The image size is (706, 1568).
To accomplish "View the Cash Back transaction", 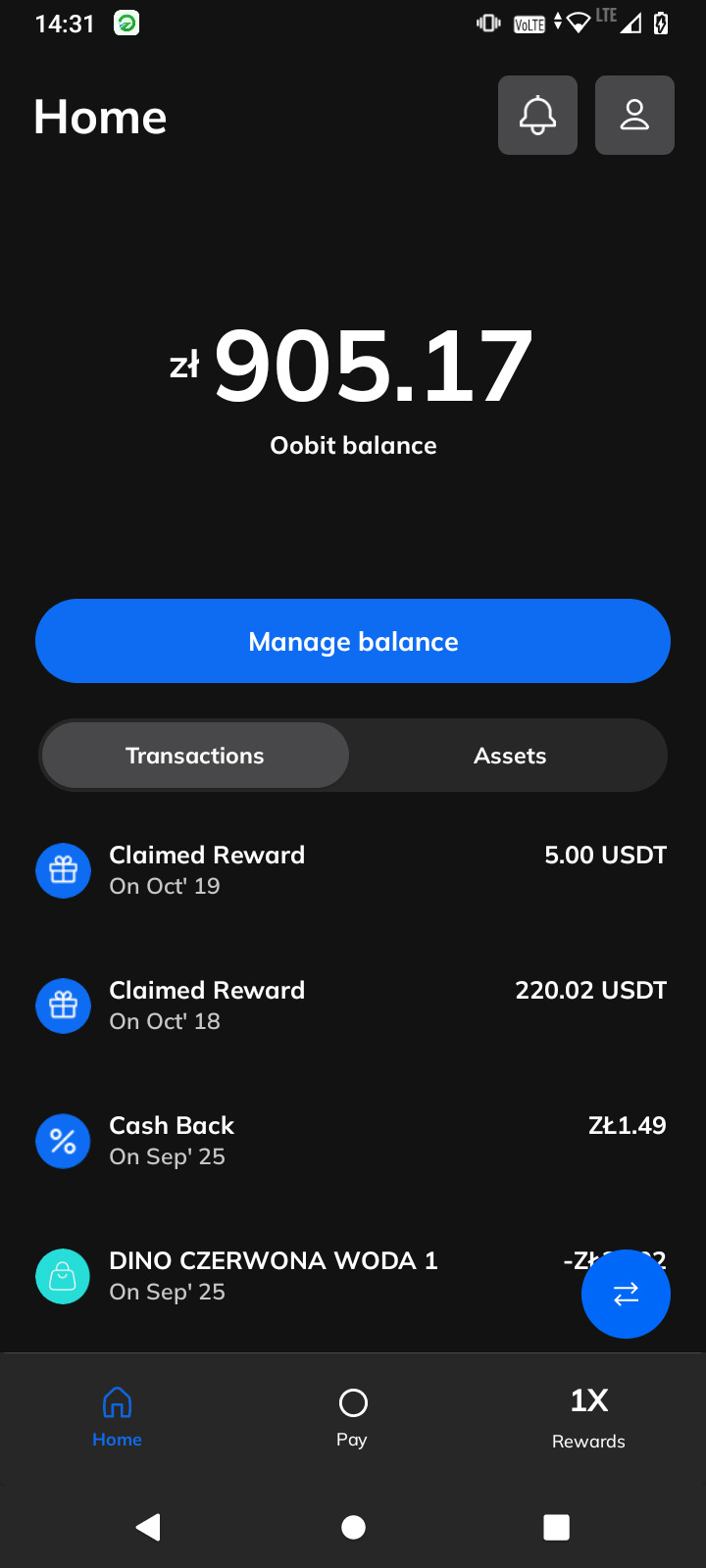I will coord(353,1140).
